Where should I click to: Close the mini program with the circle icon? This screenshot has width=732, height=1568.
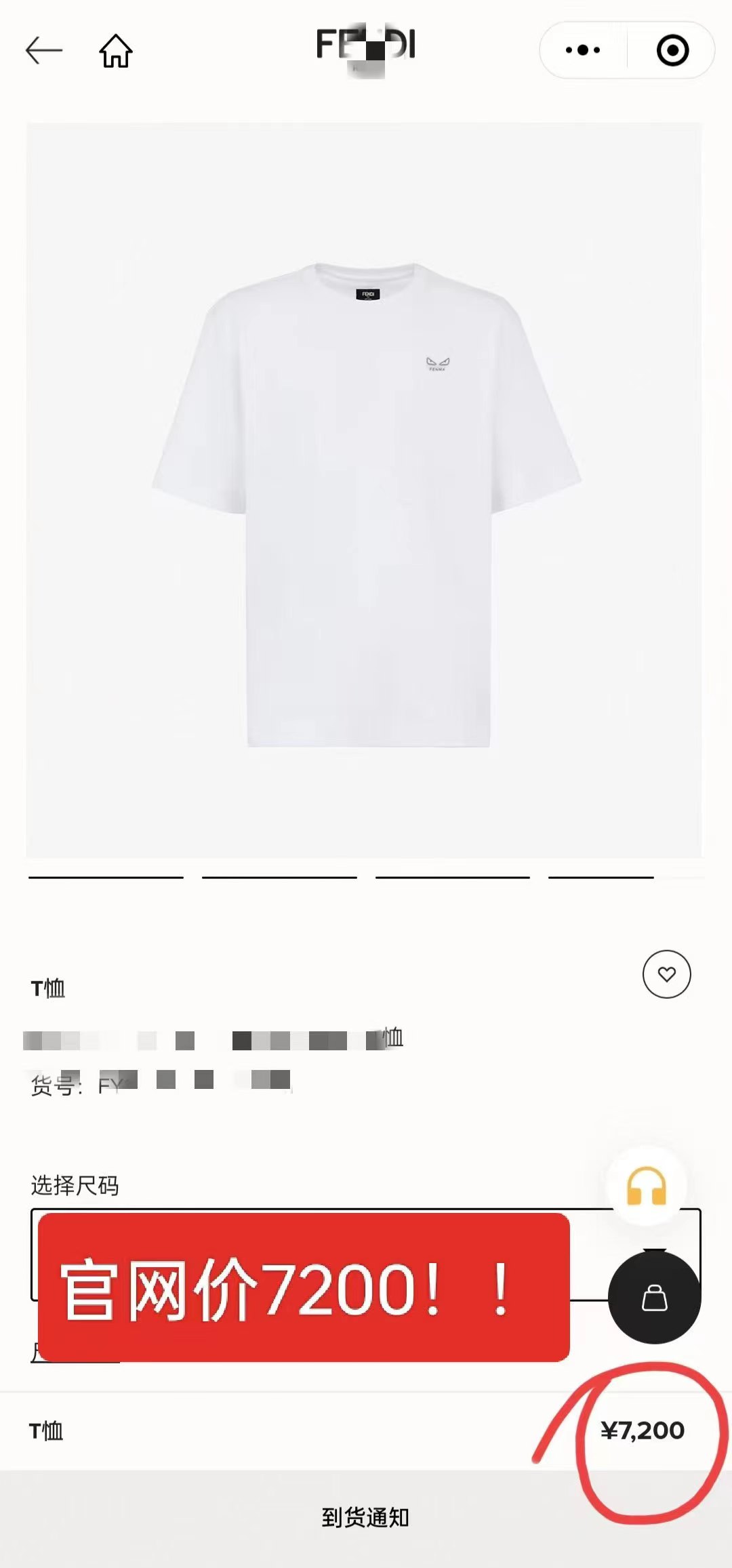pyautogui.click(x=672, y=51)
